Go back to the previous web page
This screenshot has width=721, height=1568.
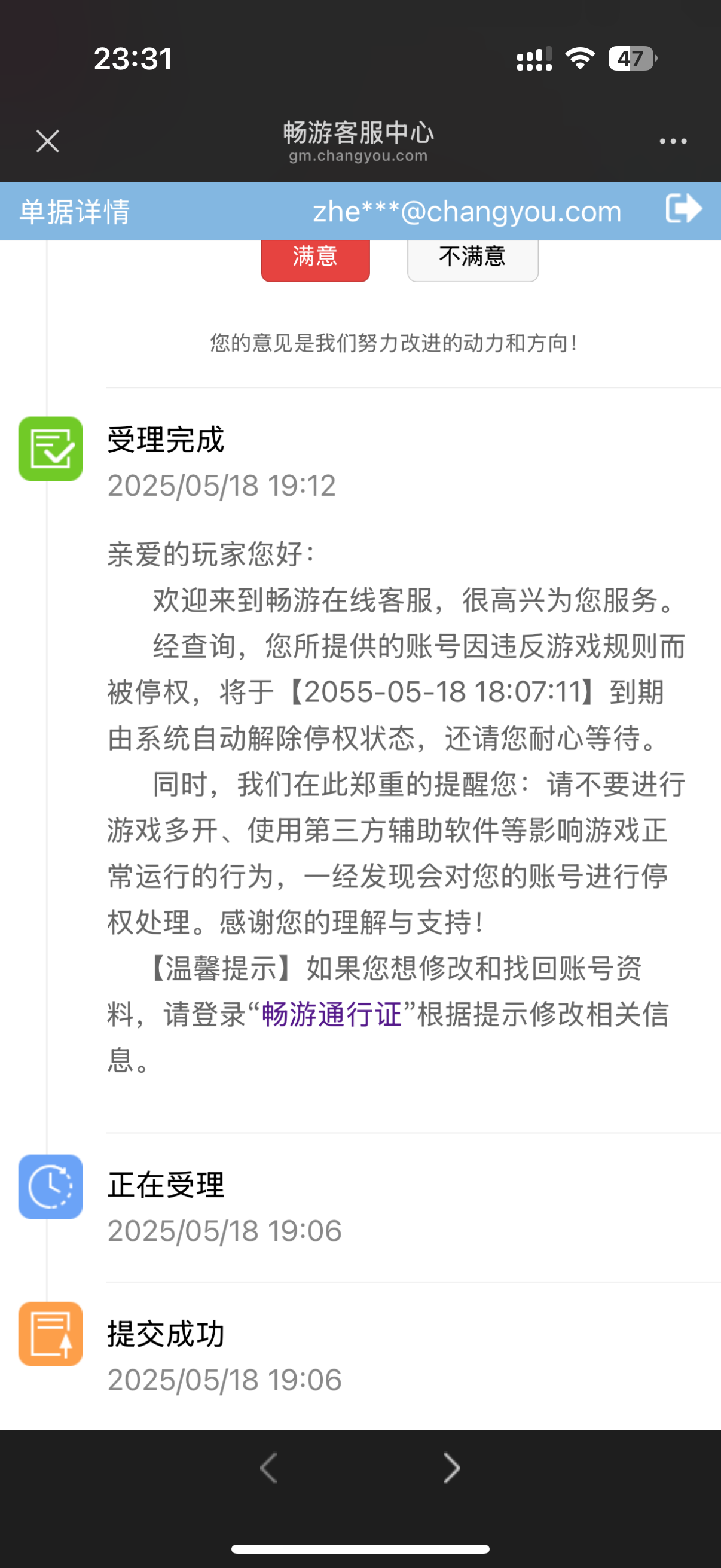tap(268, 1468)
